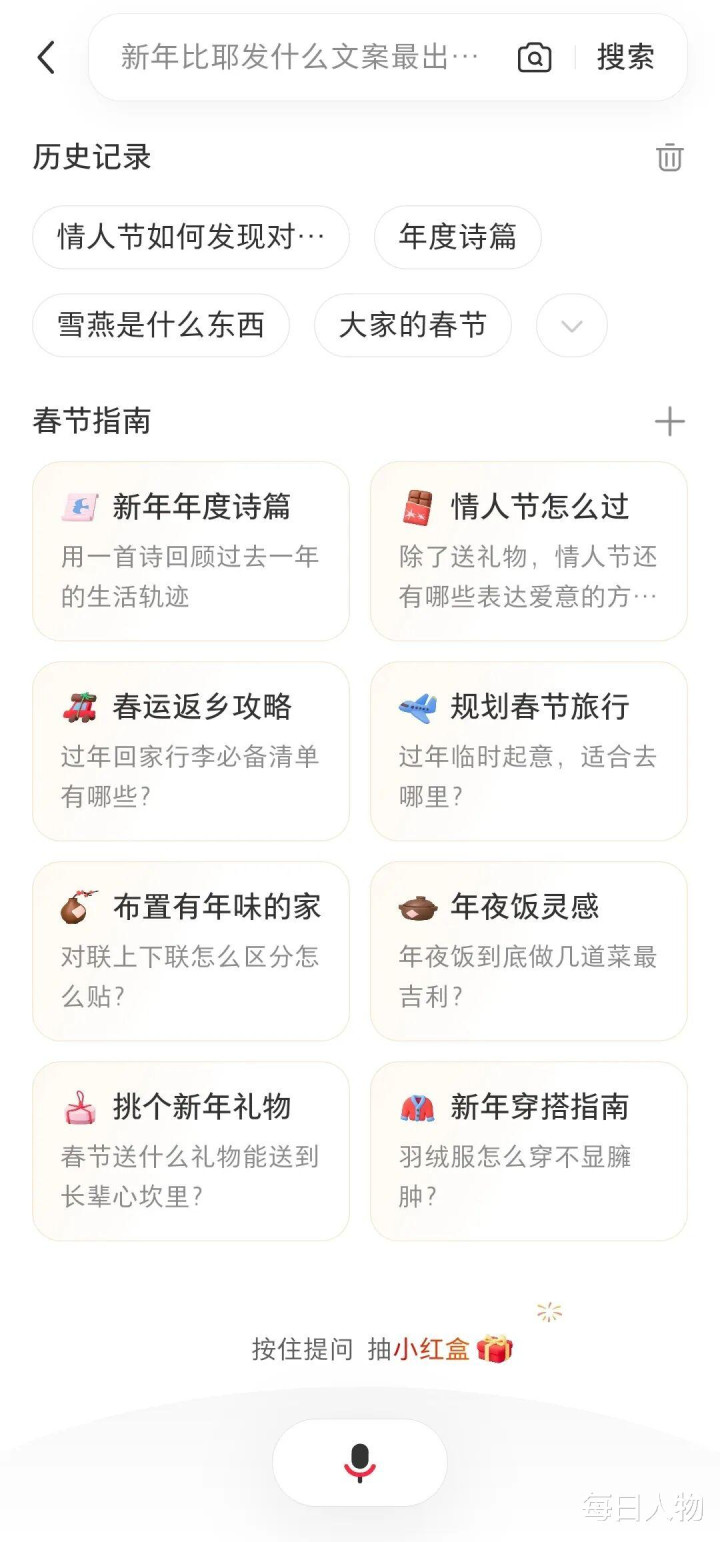Open the 规划春节旅行 card
This screenshot has width=720, height=1542.
pos(528,751)
